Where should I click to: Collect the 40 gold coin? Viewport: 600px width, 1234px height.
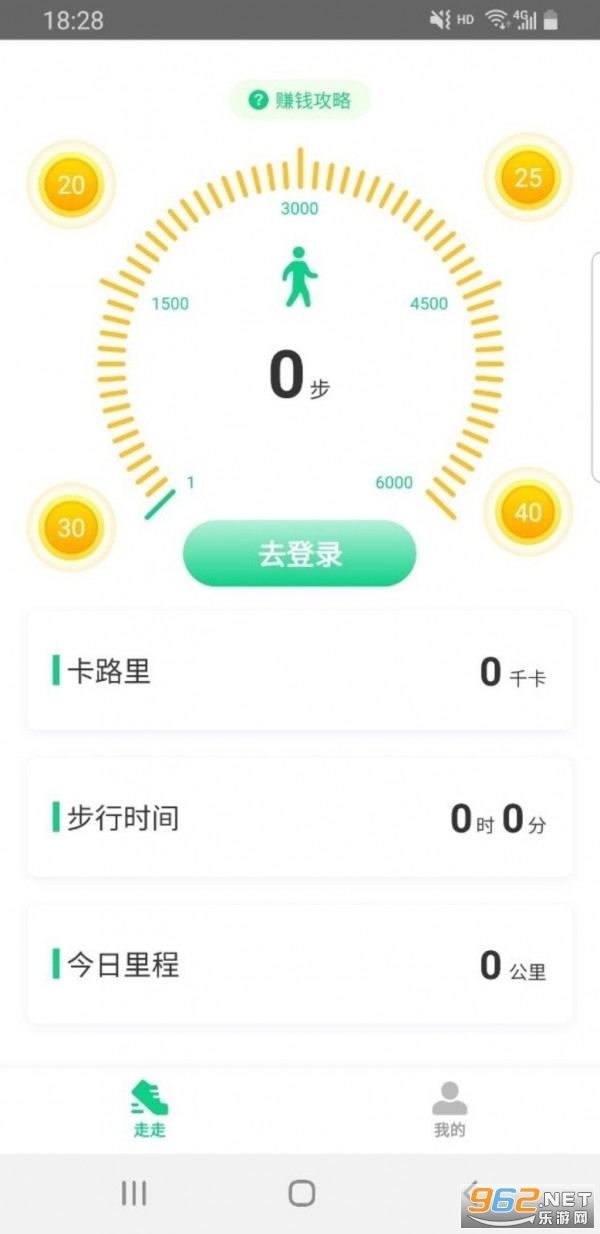(528, 512)
